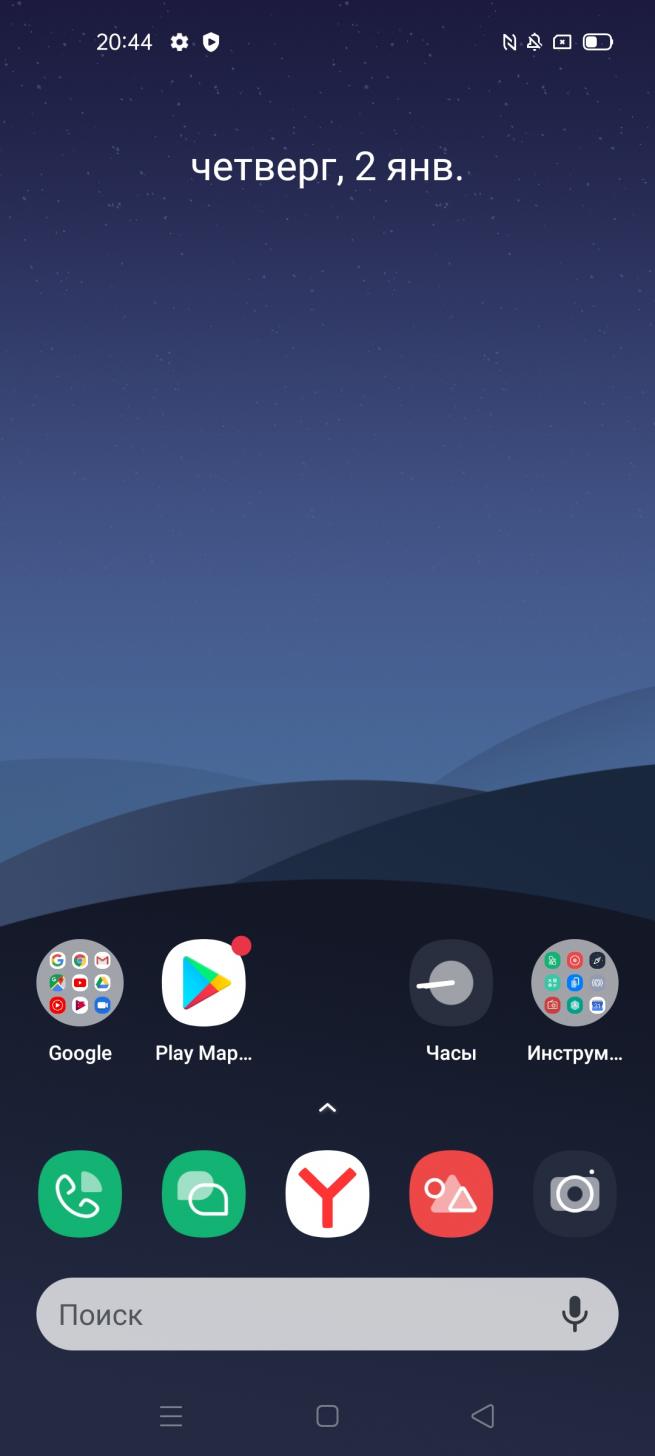655x1456 pixels.
Task: Open the Часы clock app
Action: pyautogui.click(x=451, y=983)
